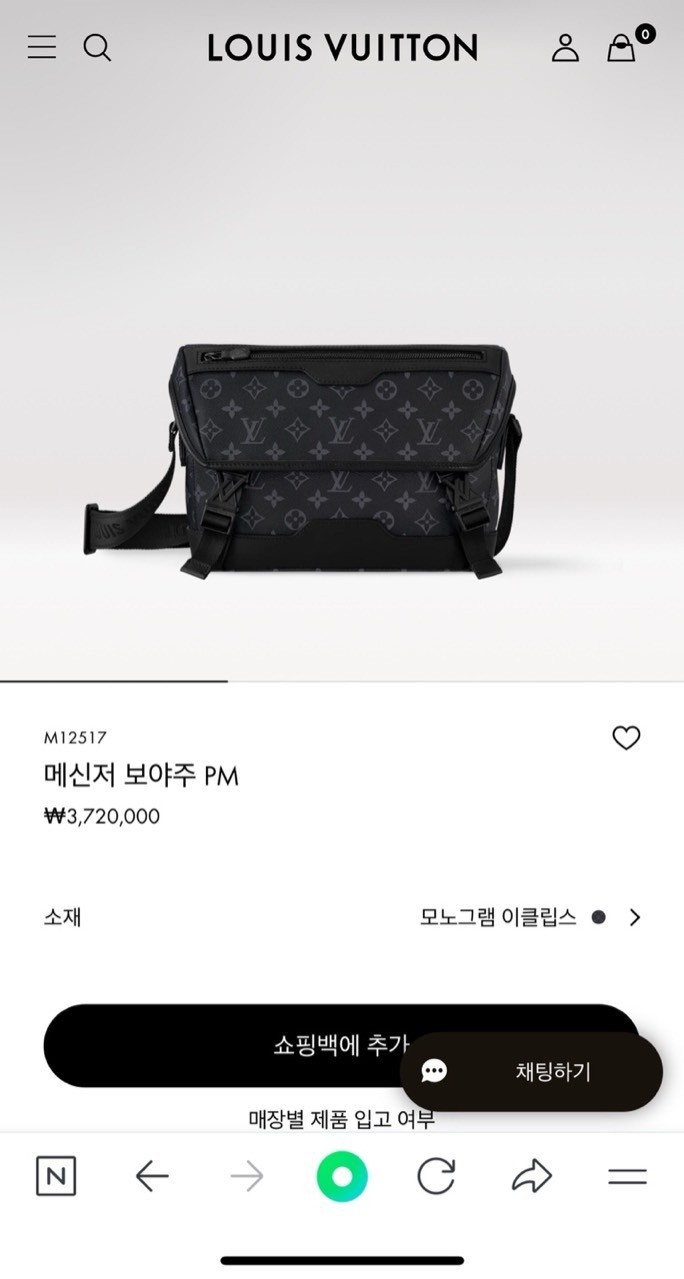Image resolution: width=684 pixels, height=1279 pixels.
Task: Add the bag to wishlist heart
Action: 626,738
